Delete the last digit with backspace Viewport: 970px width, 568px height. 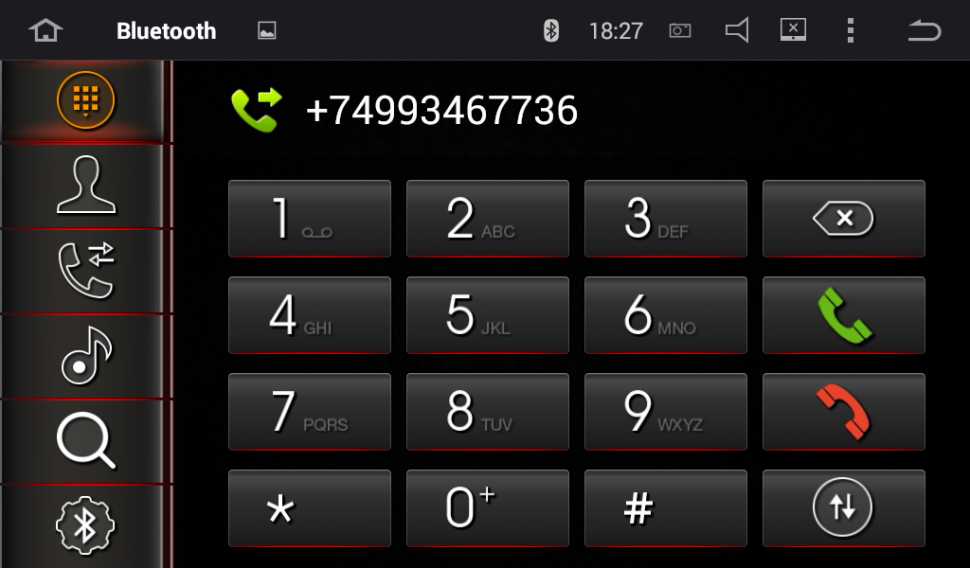click(x=843, y=218)
